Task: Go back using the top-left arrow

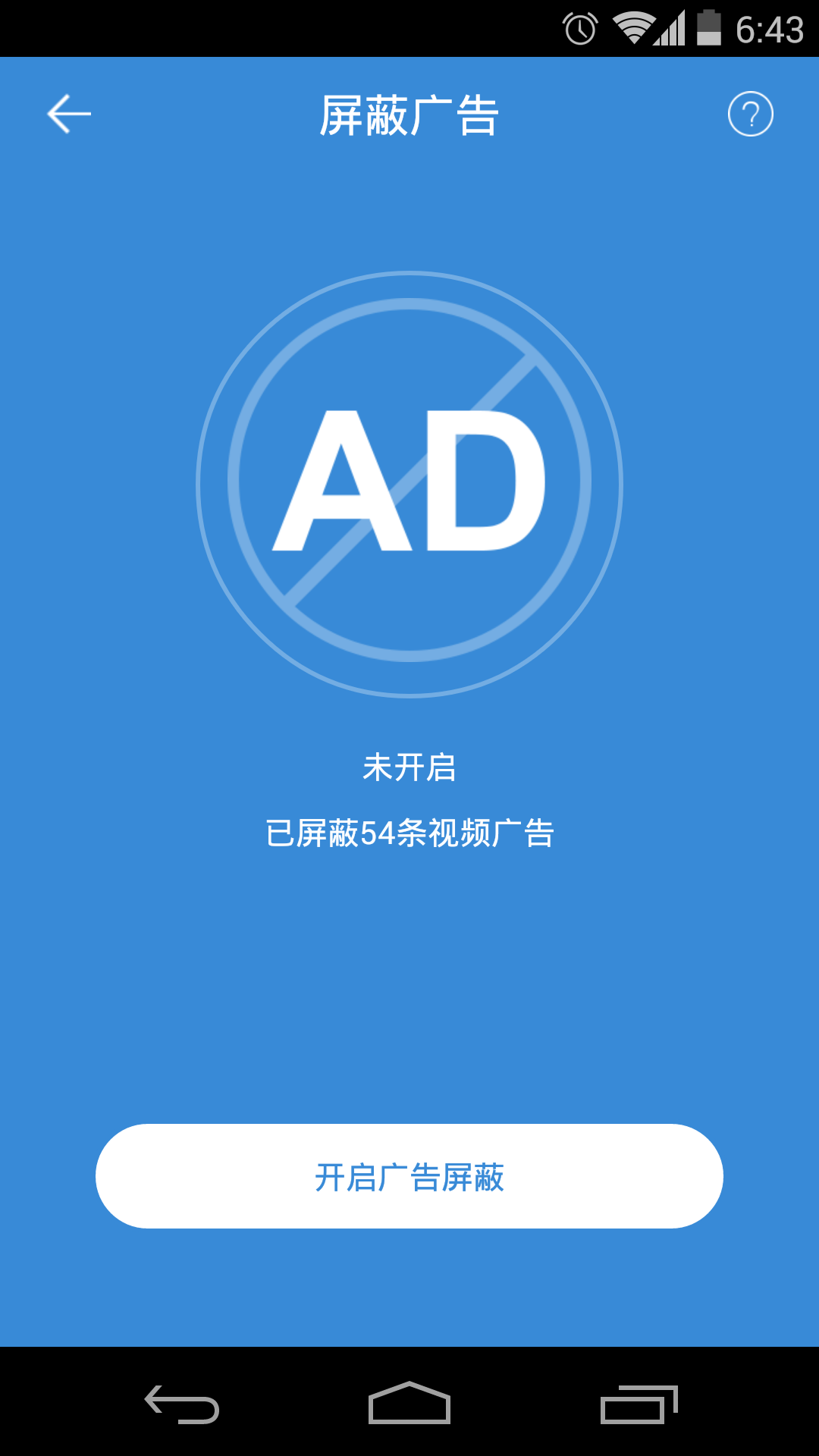Action: [69, 115]
